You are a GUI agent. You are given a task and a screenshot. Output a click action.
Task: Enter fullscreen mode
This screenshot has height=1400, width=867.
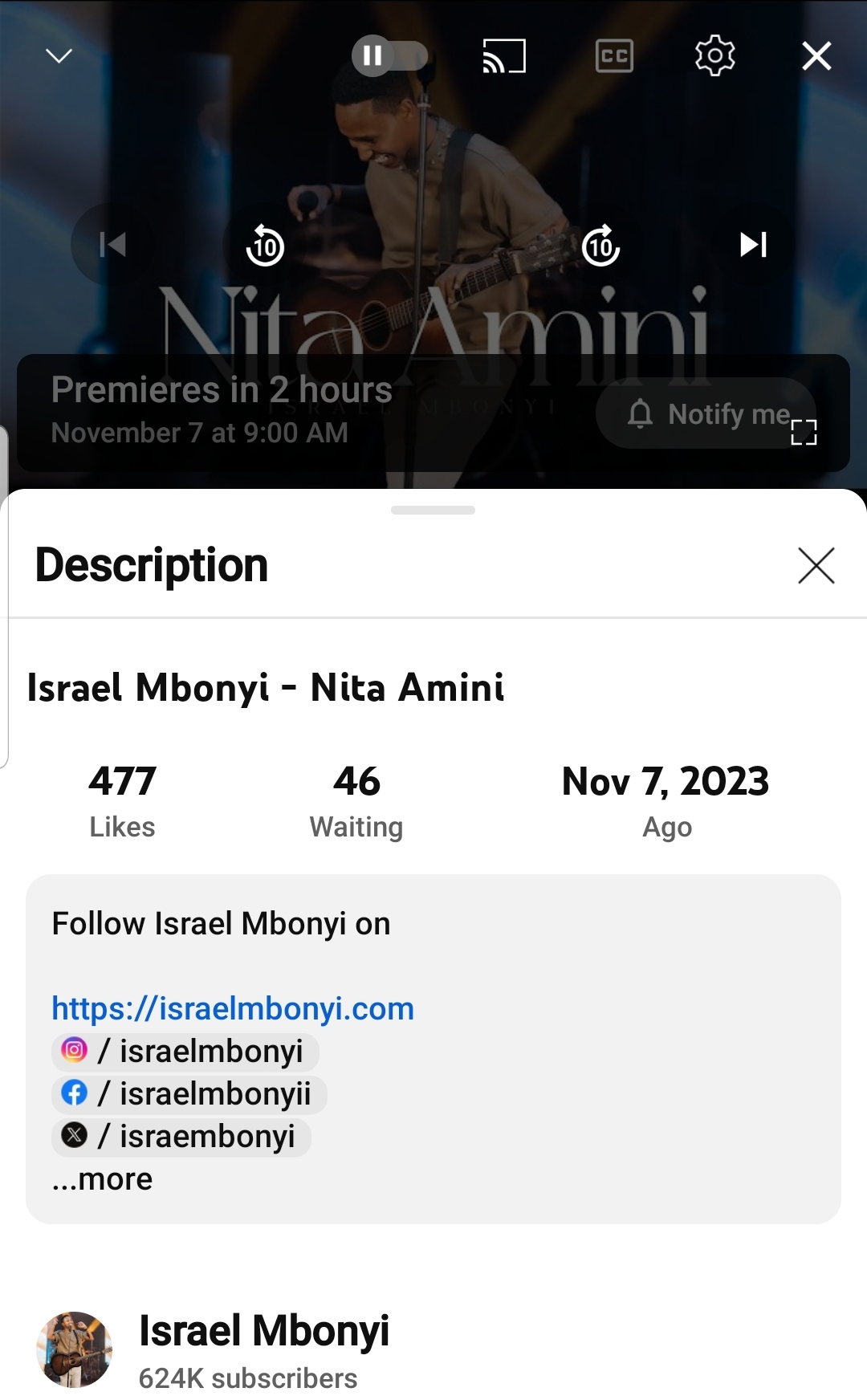[804, 433]
